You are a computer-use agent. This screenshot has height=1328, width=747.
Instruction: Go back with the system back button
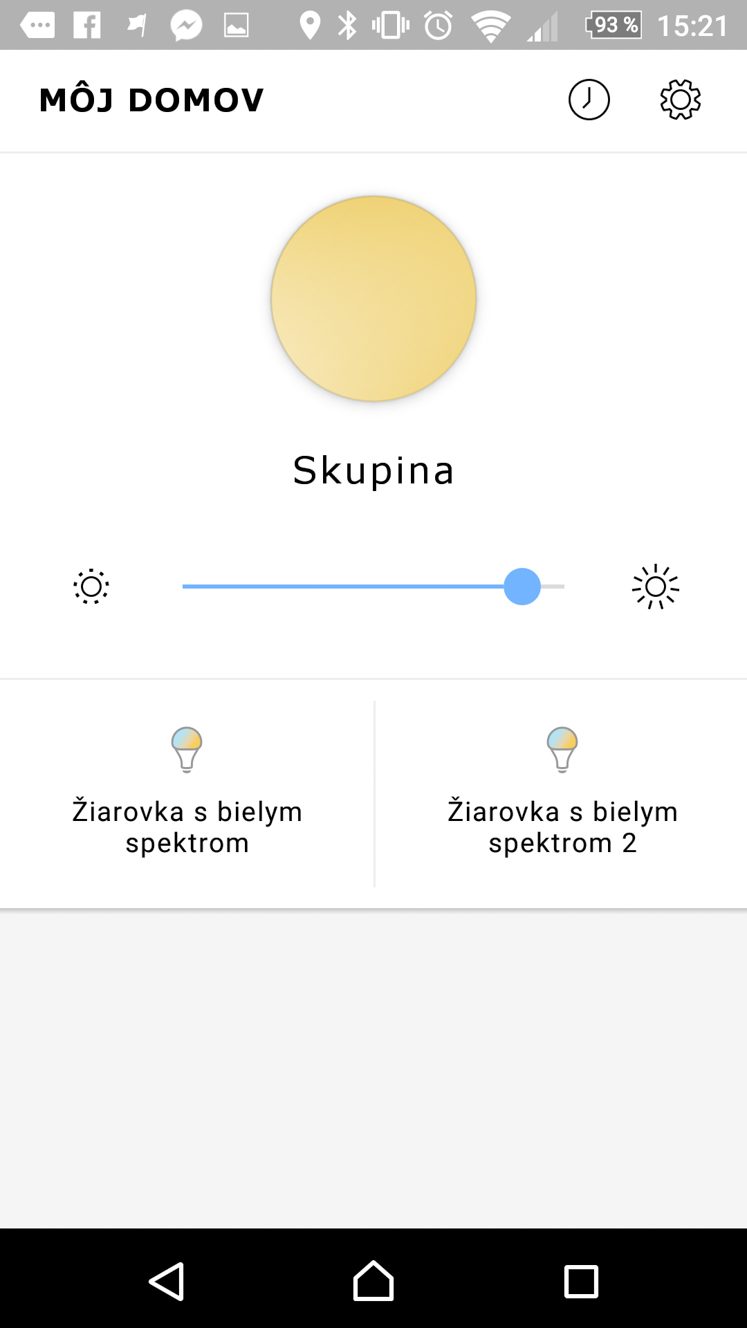point(166,1281)
